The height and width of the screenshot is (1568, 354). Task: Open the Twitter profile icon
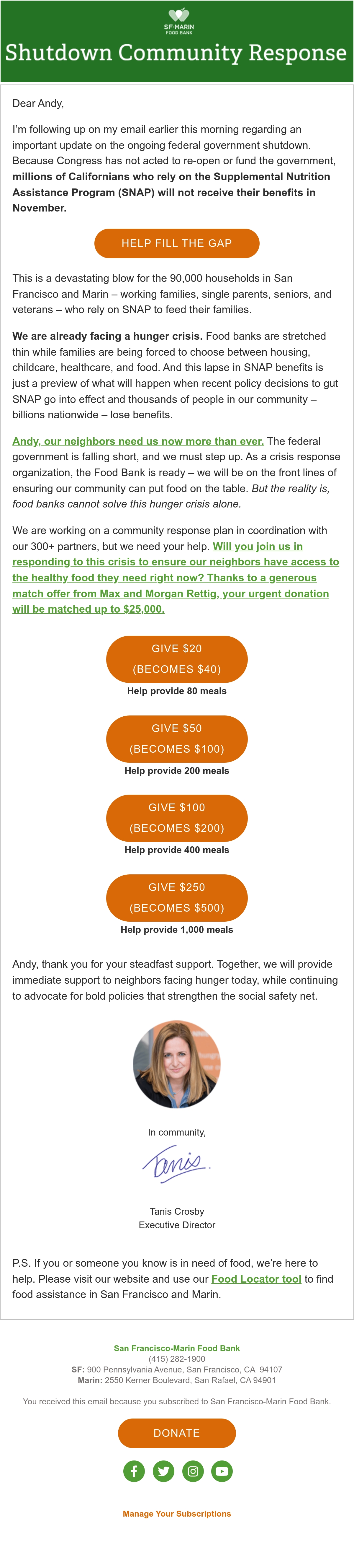pos(164,1471)
